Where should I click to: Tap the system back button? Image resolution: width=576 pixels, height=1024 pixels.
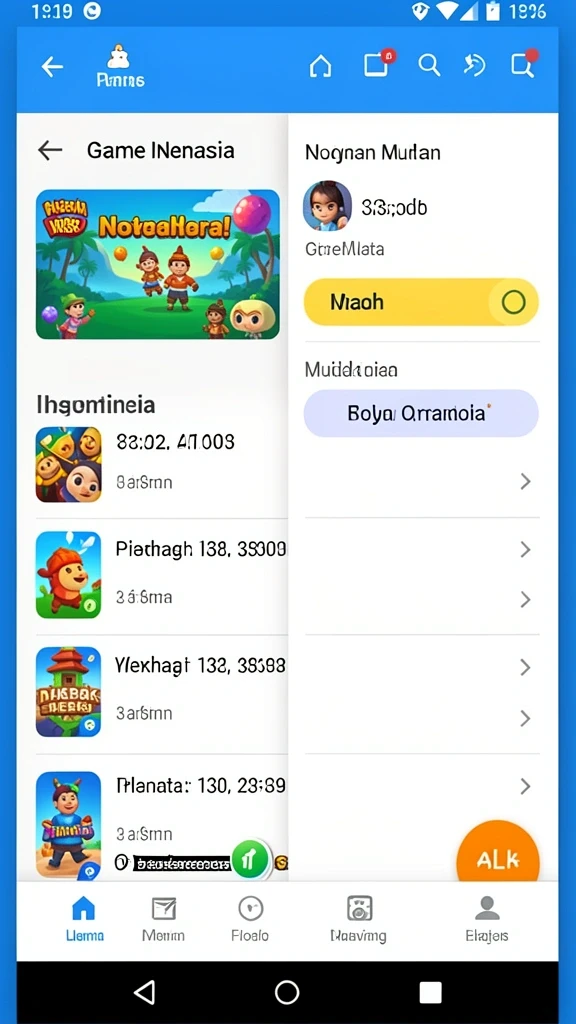pos(144,992)
